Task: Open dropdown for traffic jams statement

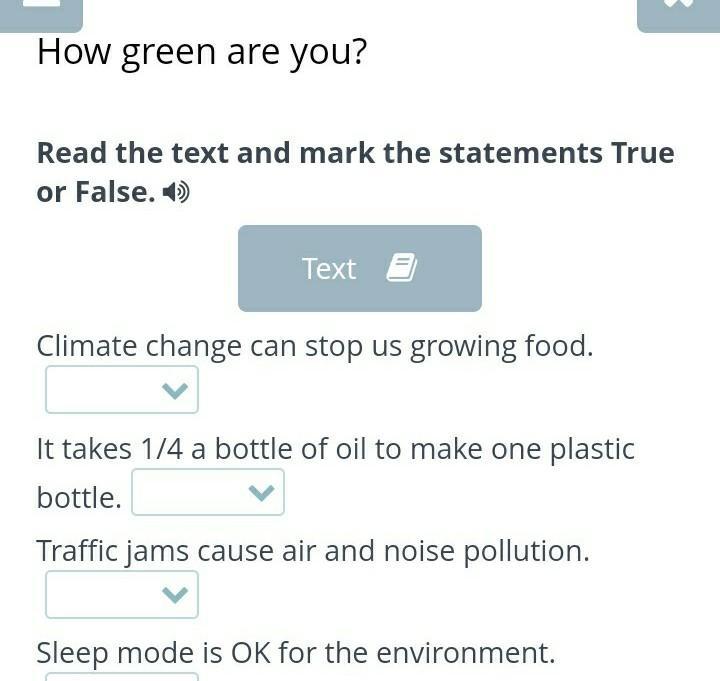Action: pyautogui.click(x=122, y=595)
